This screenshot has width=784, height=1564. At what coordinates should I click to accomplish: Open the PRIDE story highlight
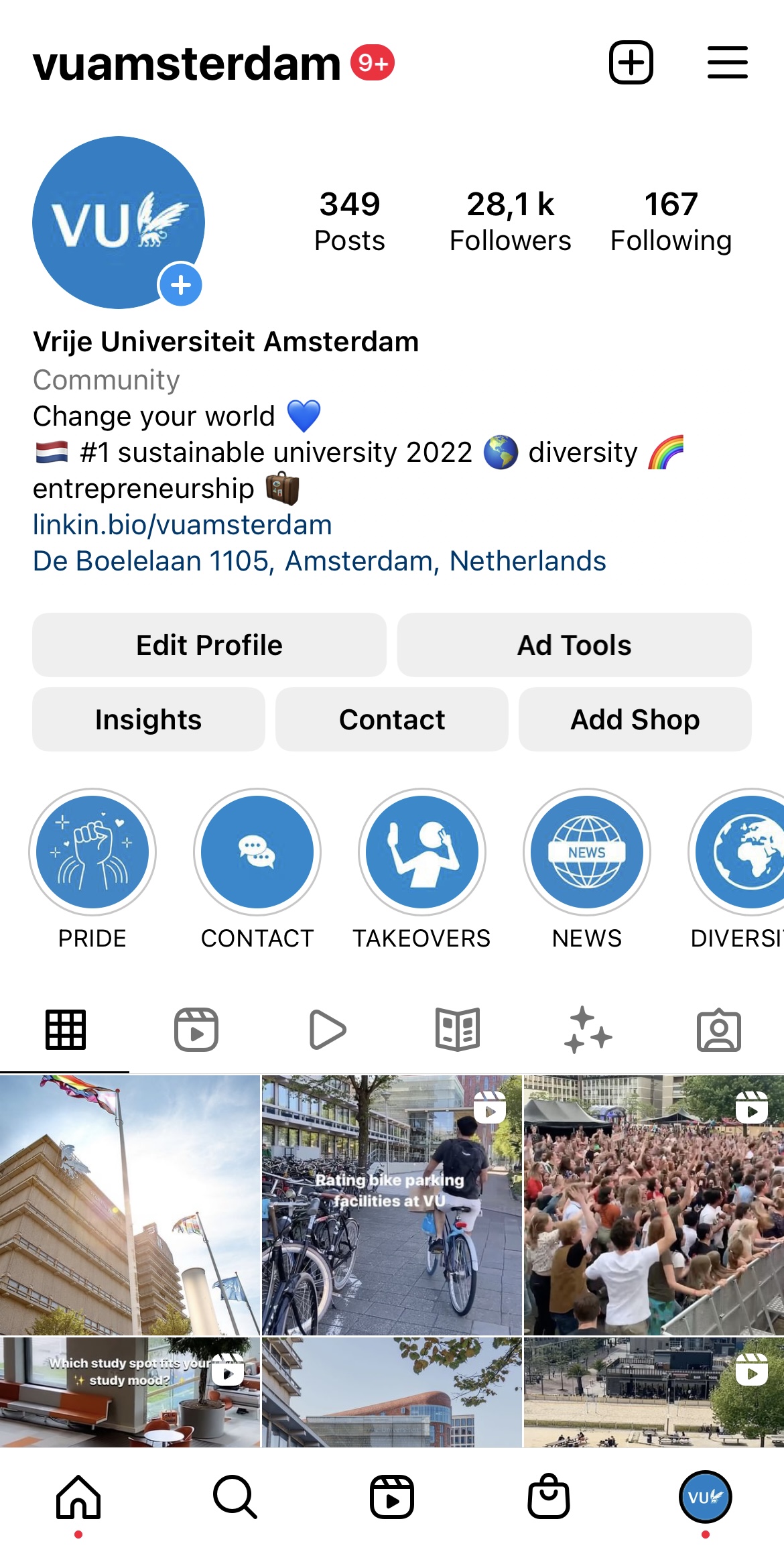(x=92, y=852)
